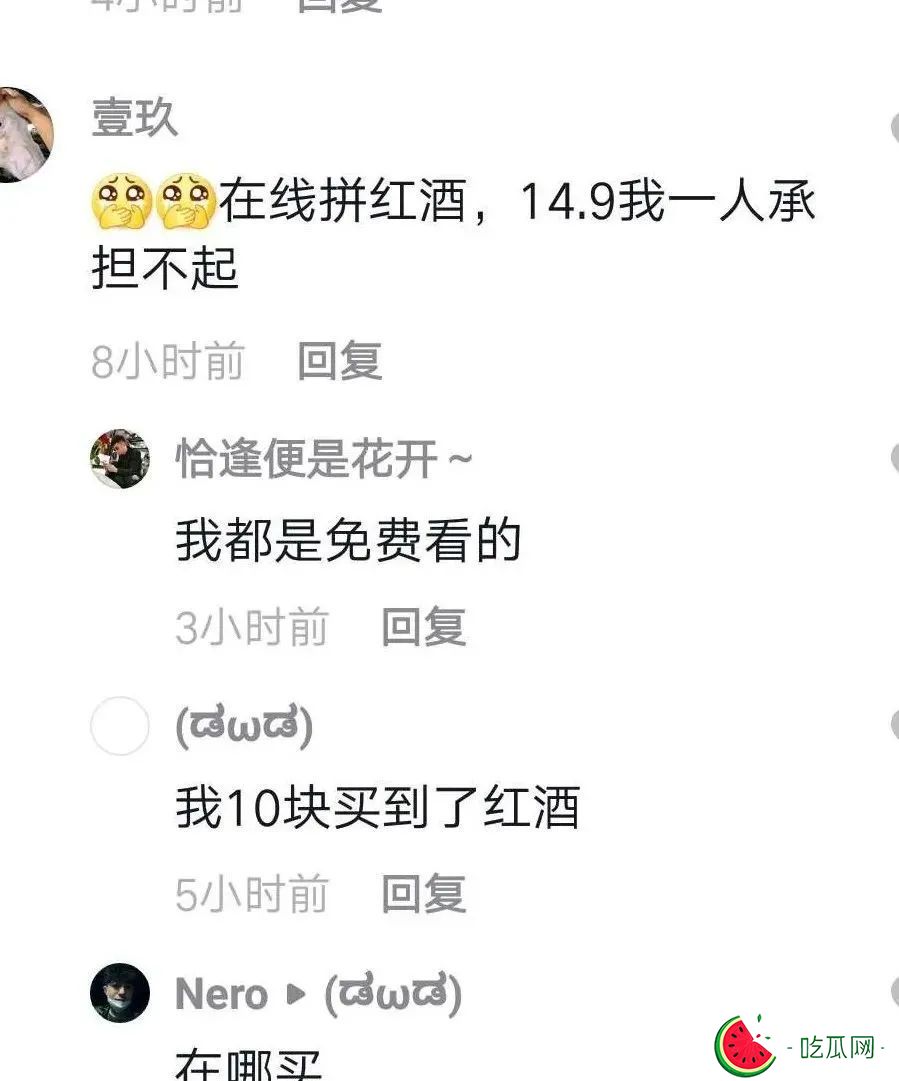The width and height of the screenshot is (899, 1081).
Task: Open 壹玖's profile picture
Action: 20,135
